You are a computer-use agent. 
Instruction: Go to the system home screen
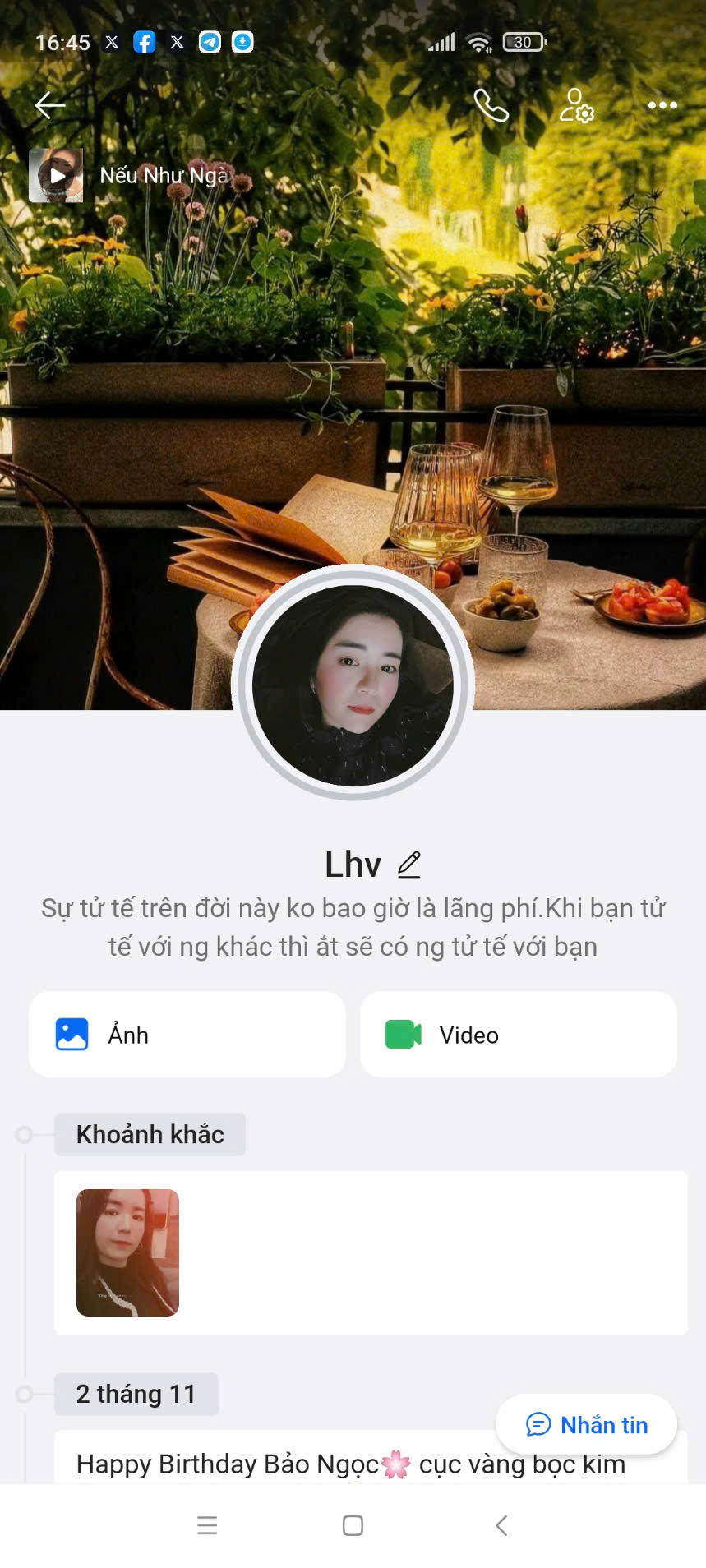click(353, 1525)
